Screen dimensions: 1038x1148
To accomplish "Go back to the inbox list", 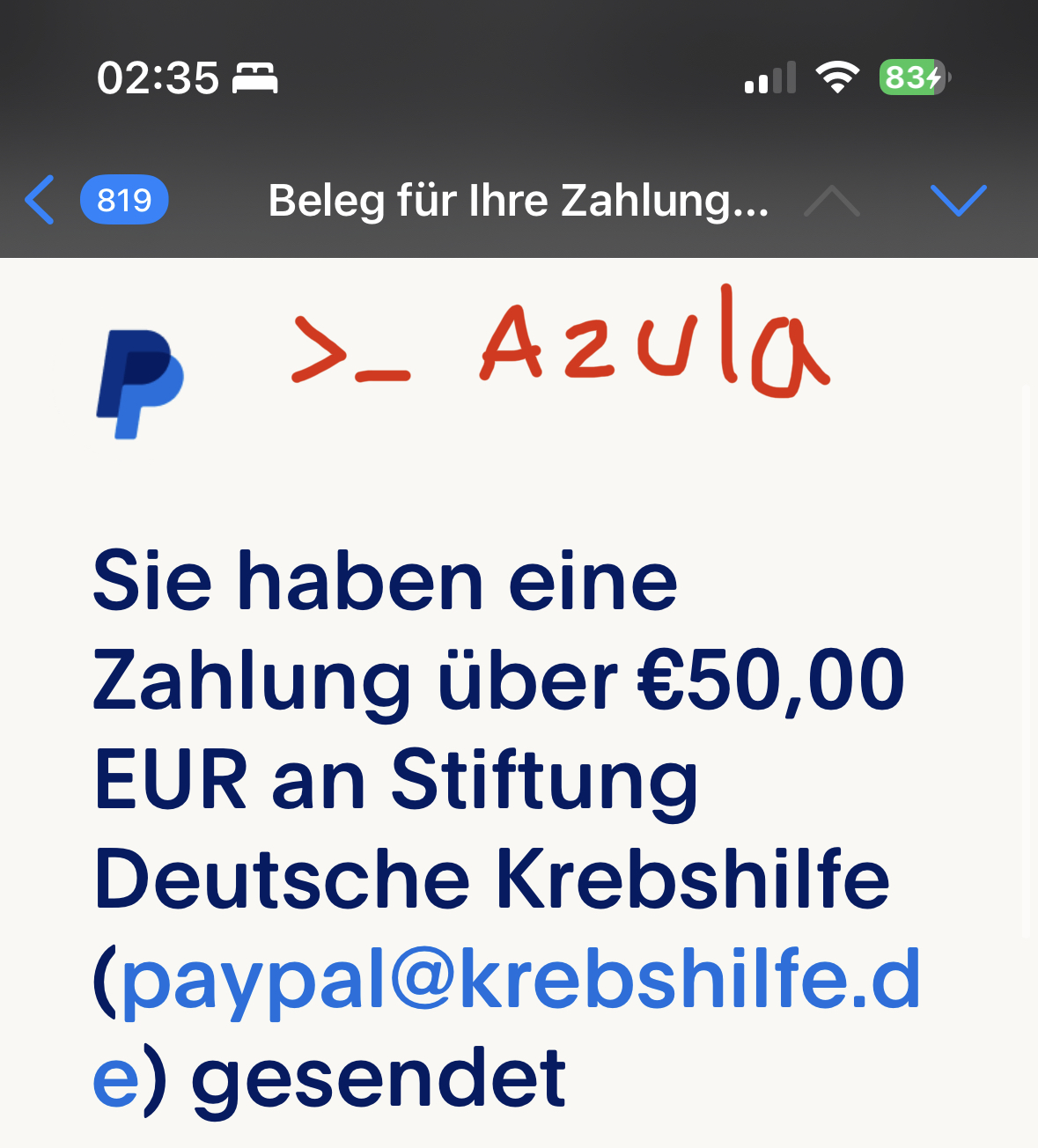I will (x=41, y=200).
